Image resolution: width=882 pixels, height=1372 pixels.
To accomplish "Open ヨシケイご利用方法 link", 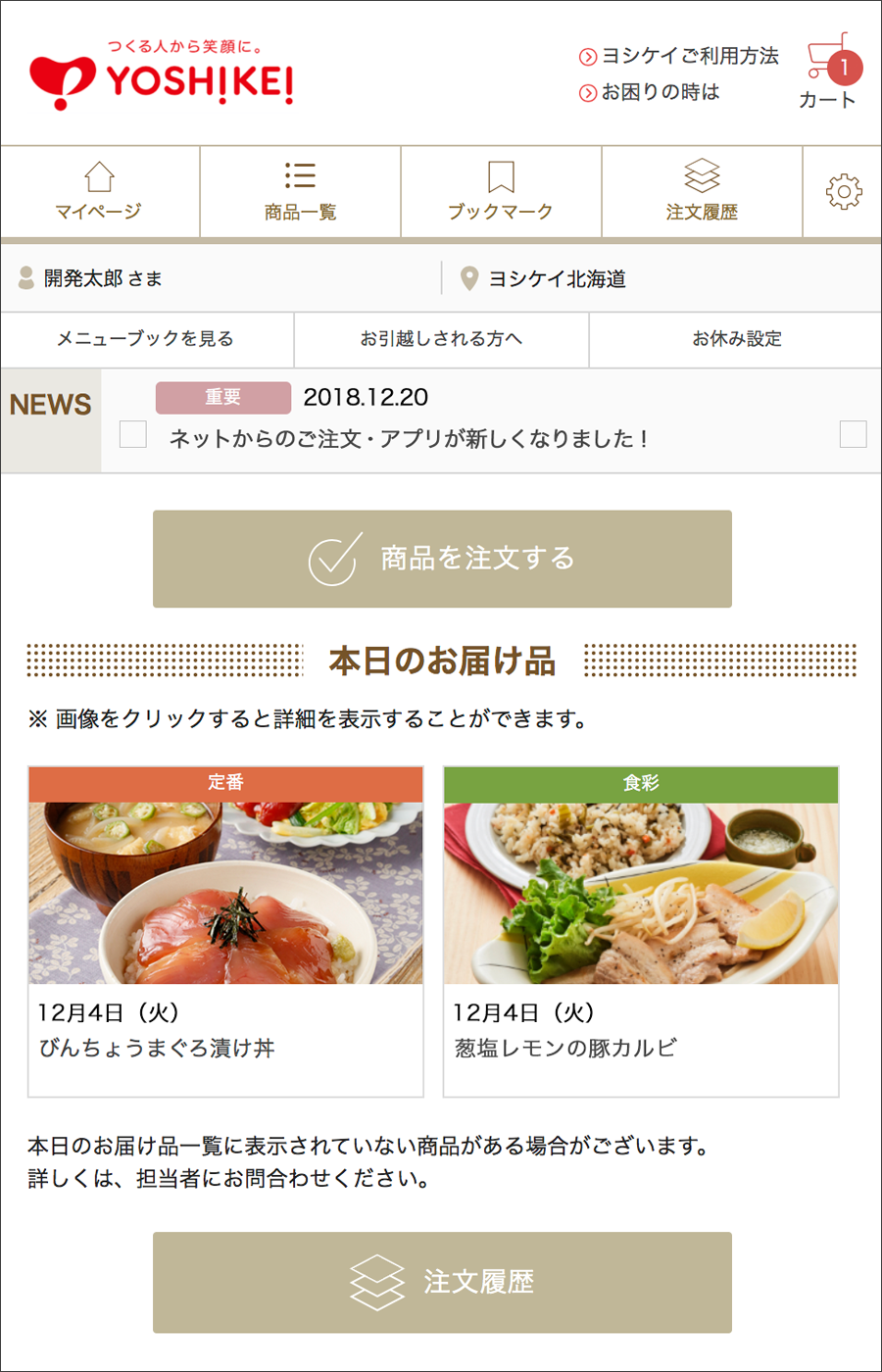I will (x=680, y=57).
